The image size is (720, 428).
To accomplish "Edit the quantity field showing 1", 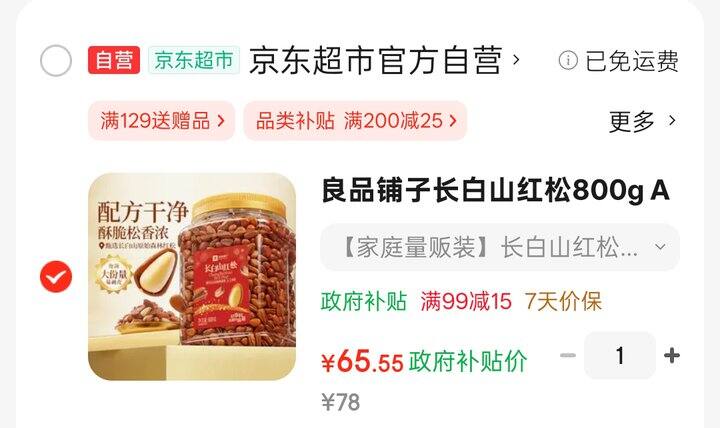I will (619, 355).
